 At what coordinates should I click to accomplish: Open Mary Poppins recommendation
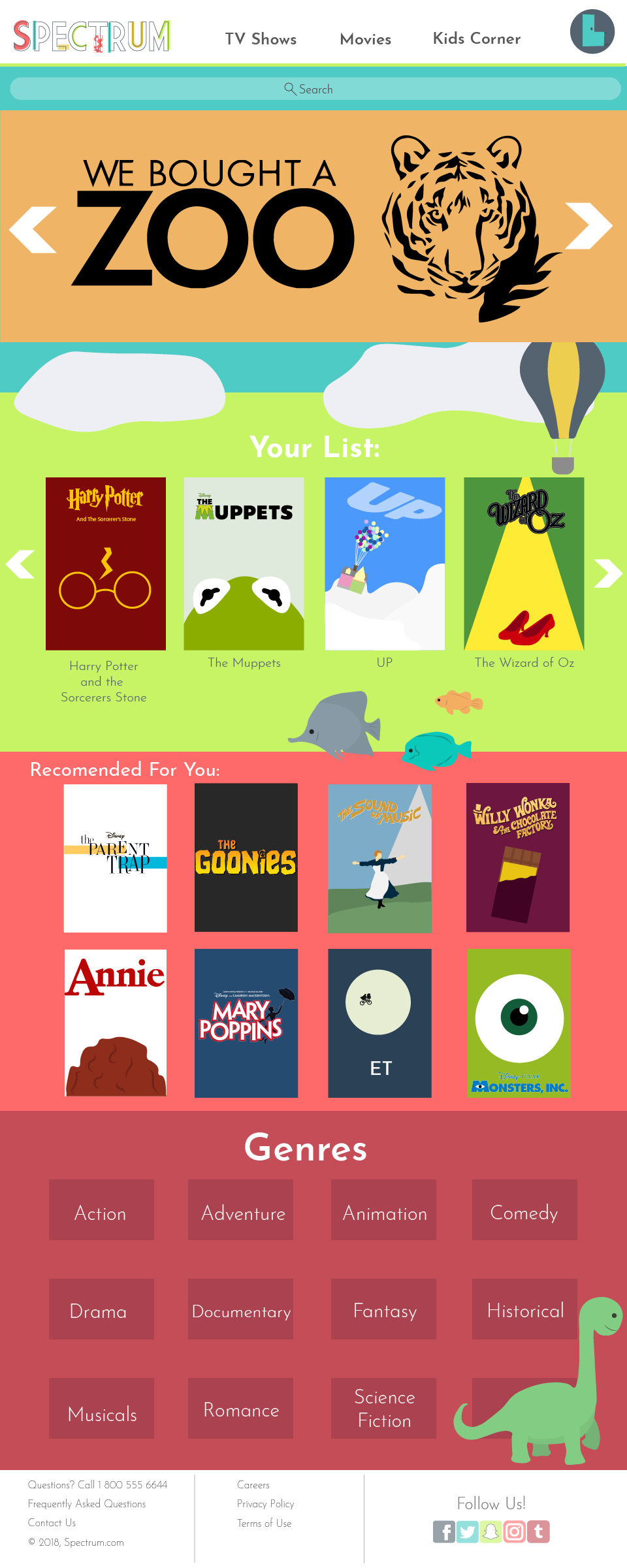click(x=246, y=1023)
